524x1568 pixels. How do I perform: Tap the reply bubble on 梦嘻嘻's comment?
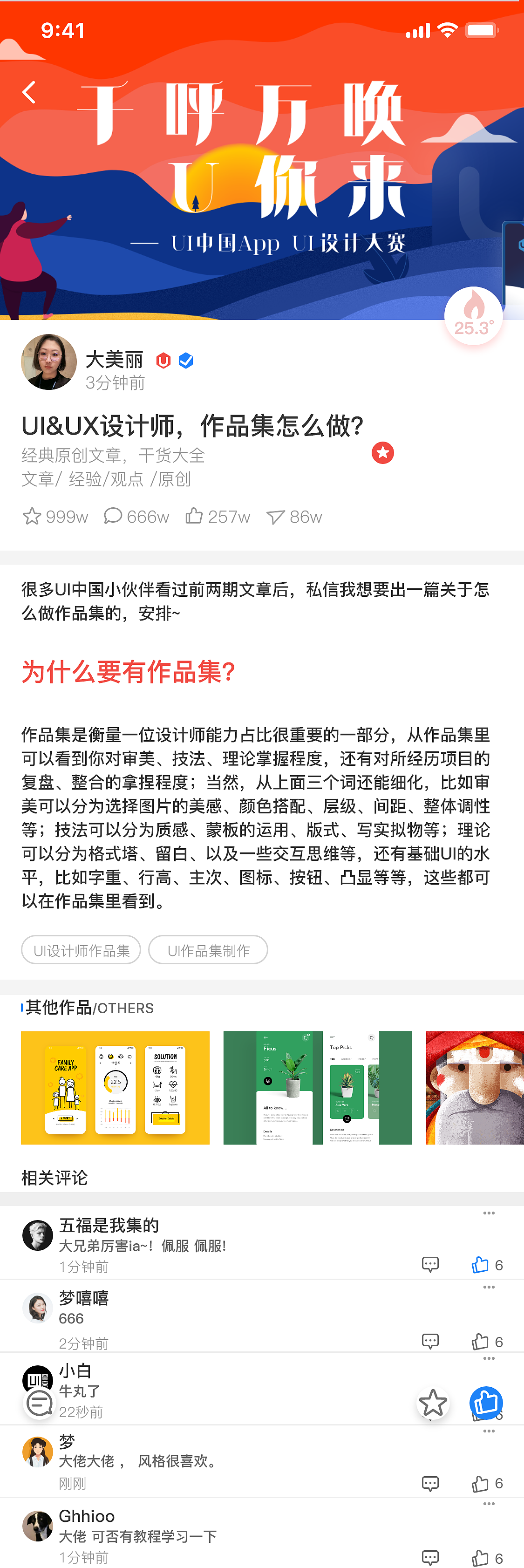430,1342
